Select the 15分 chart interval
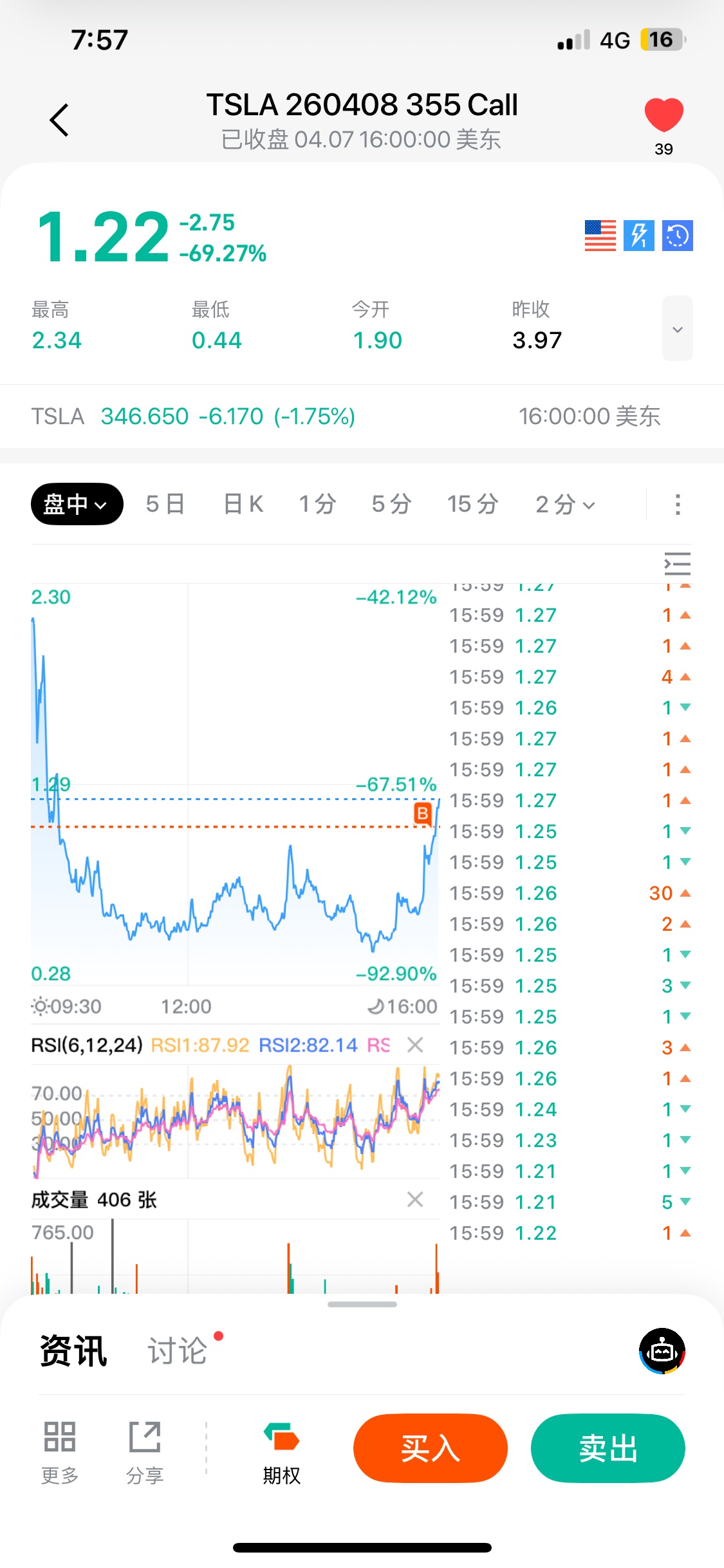This screenshot has height=1568, width=724. coord(472,504)
